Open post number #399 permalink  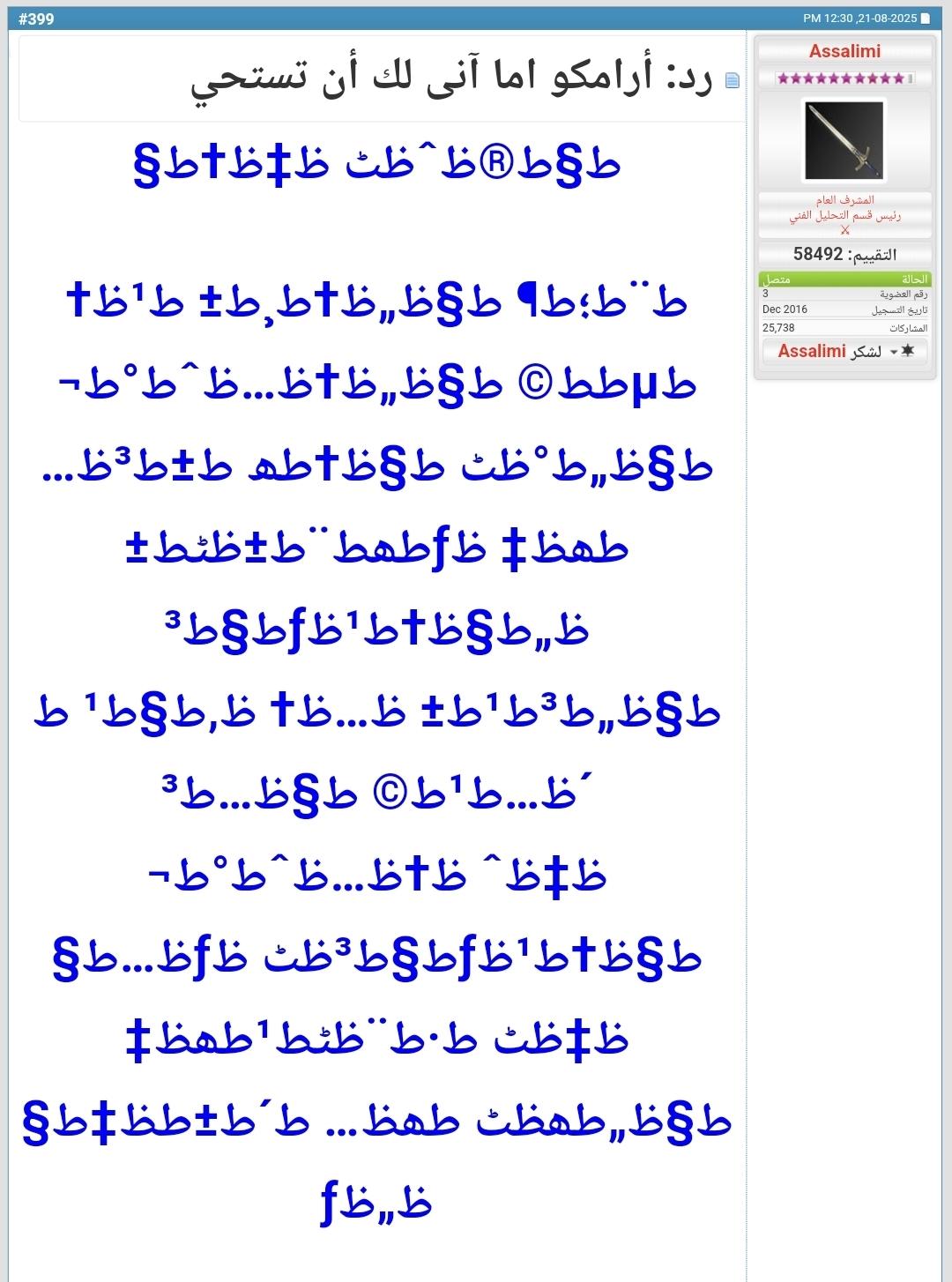click(x=36, y=19)
